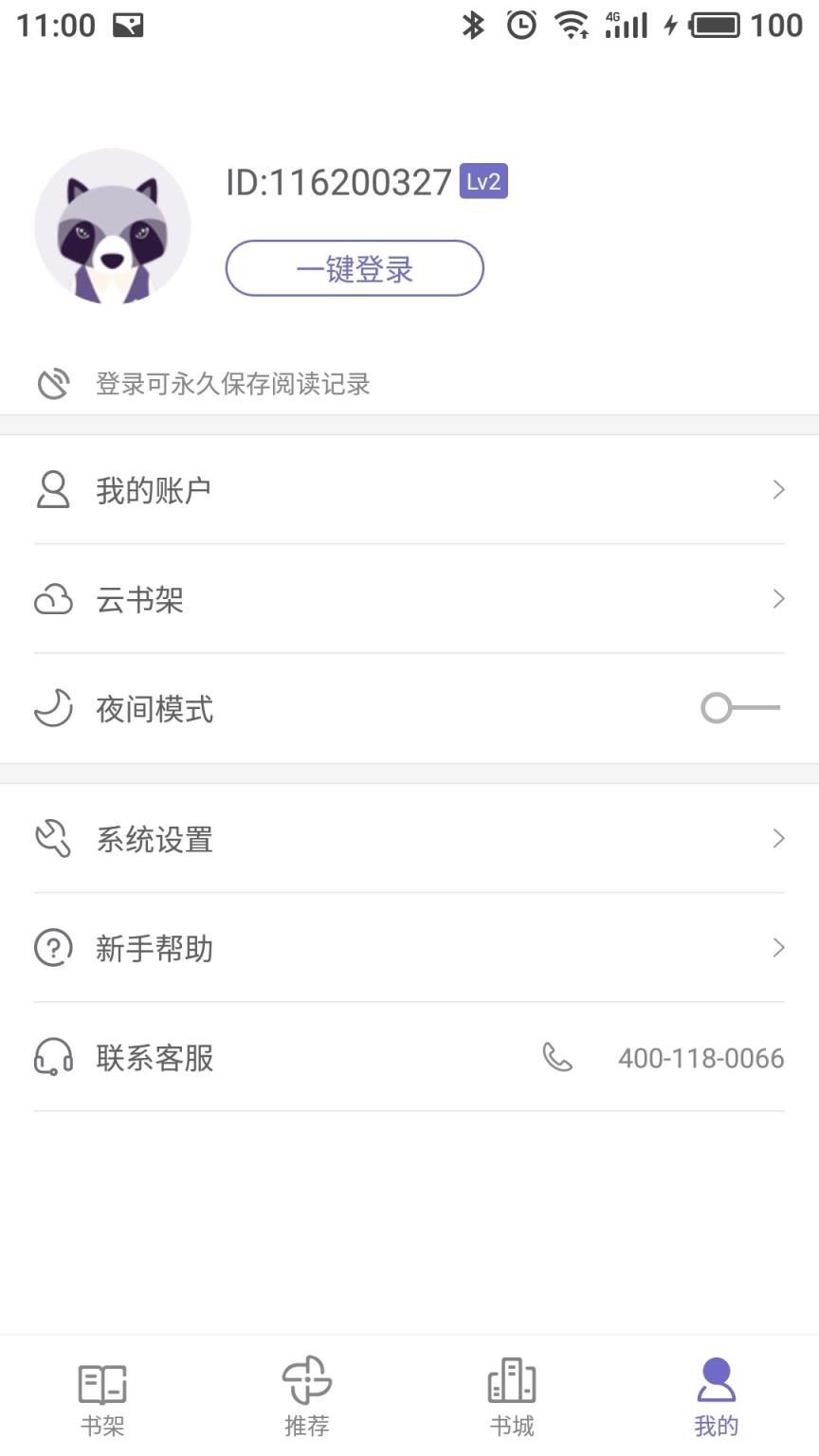Image resolution: width=819 pixels, height=1456 pixels.
Task: Open 系统设置 wrench icon
Action: [54, 838]
